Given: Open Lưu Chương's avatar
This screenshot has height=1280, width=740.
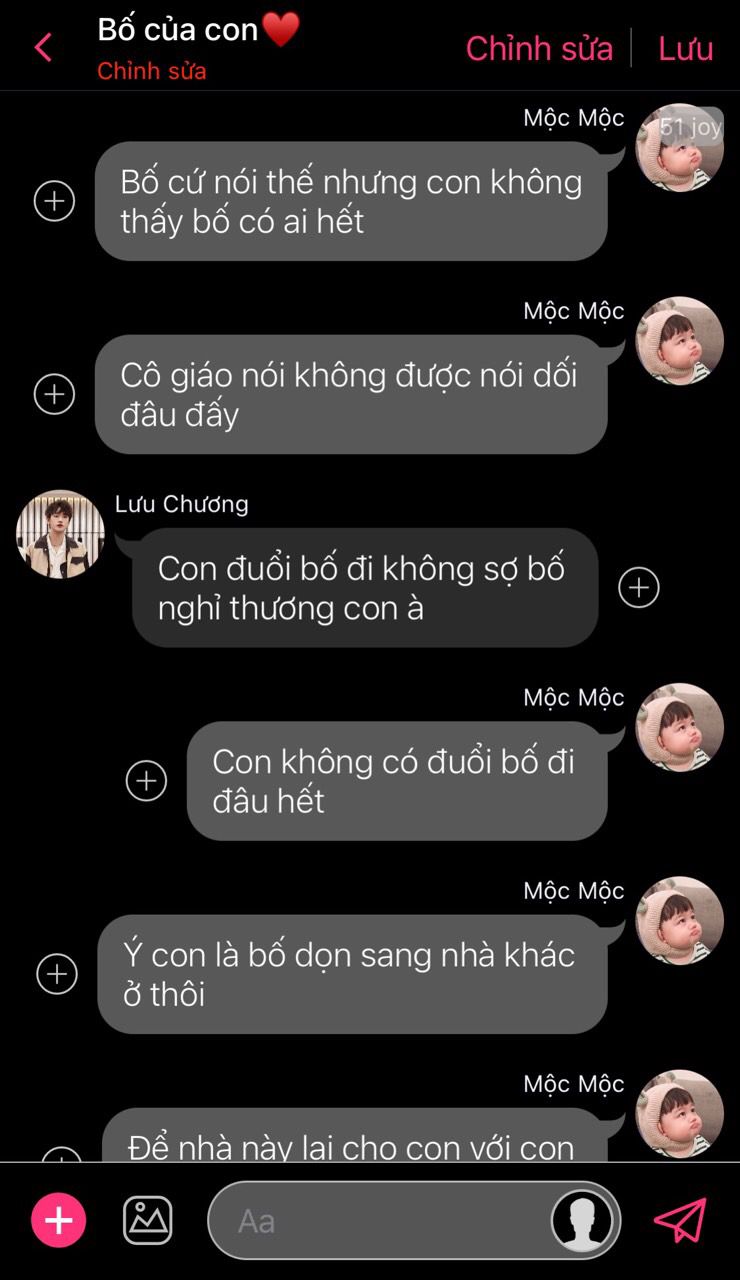Looking at the screenshot, I should pyautogui.click(x=60, y=534).
